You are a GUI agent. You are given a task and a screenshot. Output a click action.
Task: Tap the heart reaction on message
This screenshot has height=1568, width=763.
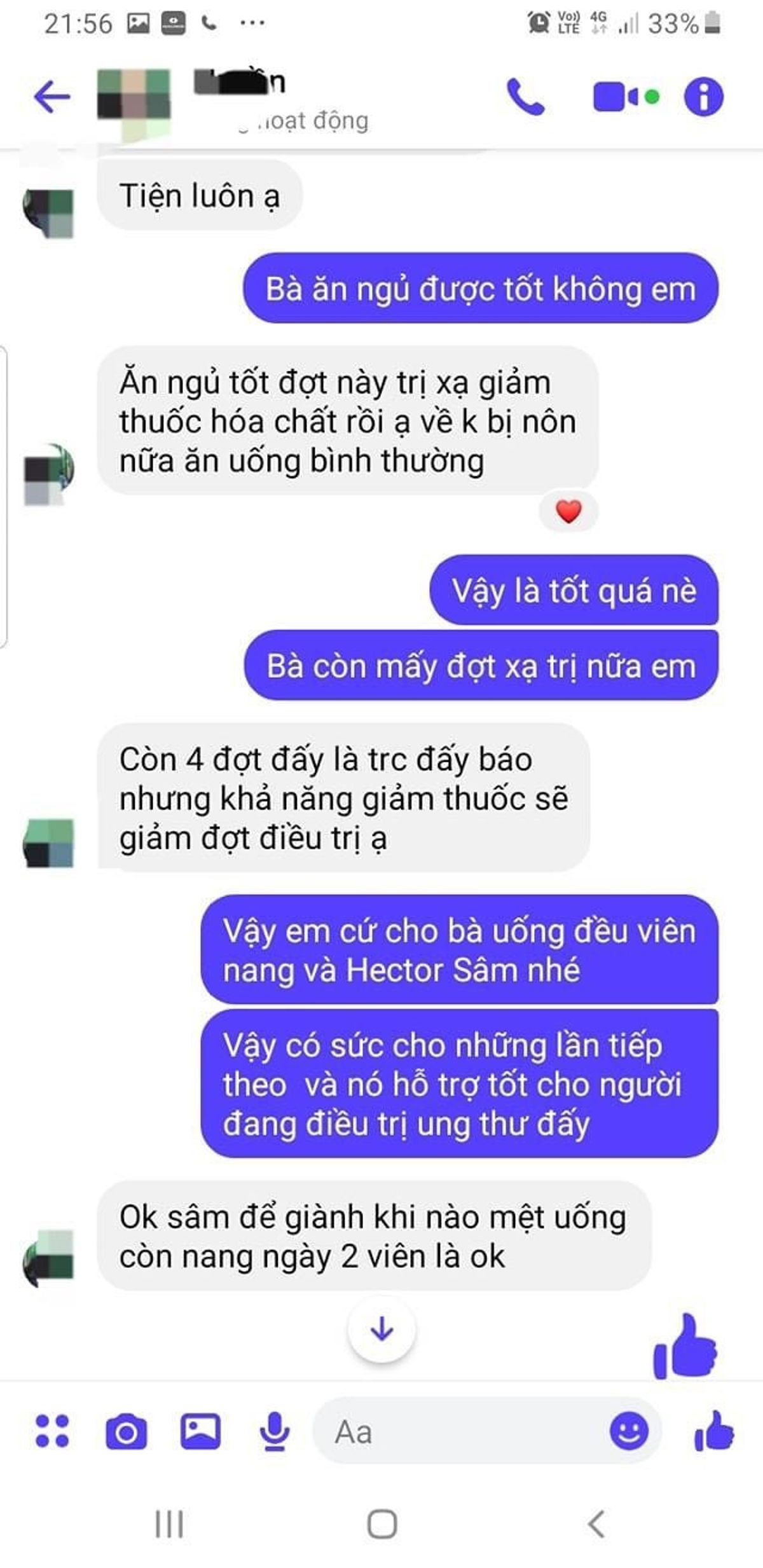568,511
